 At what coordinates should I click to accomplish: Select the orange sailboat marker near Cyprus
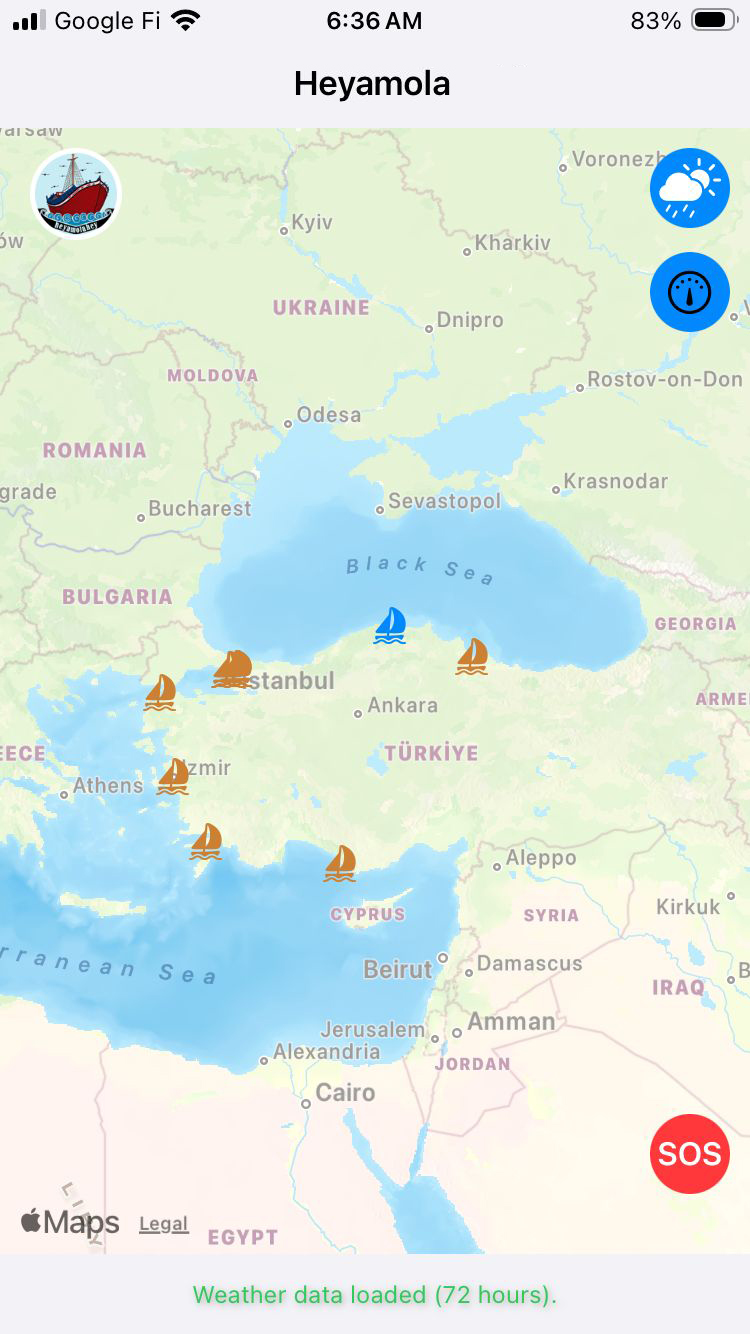[x=340, y=864]
